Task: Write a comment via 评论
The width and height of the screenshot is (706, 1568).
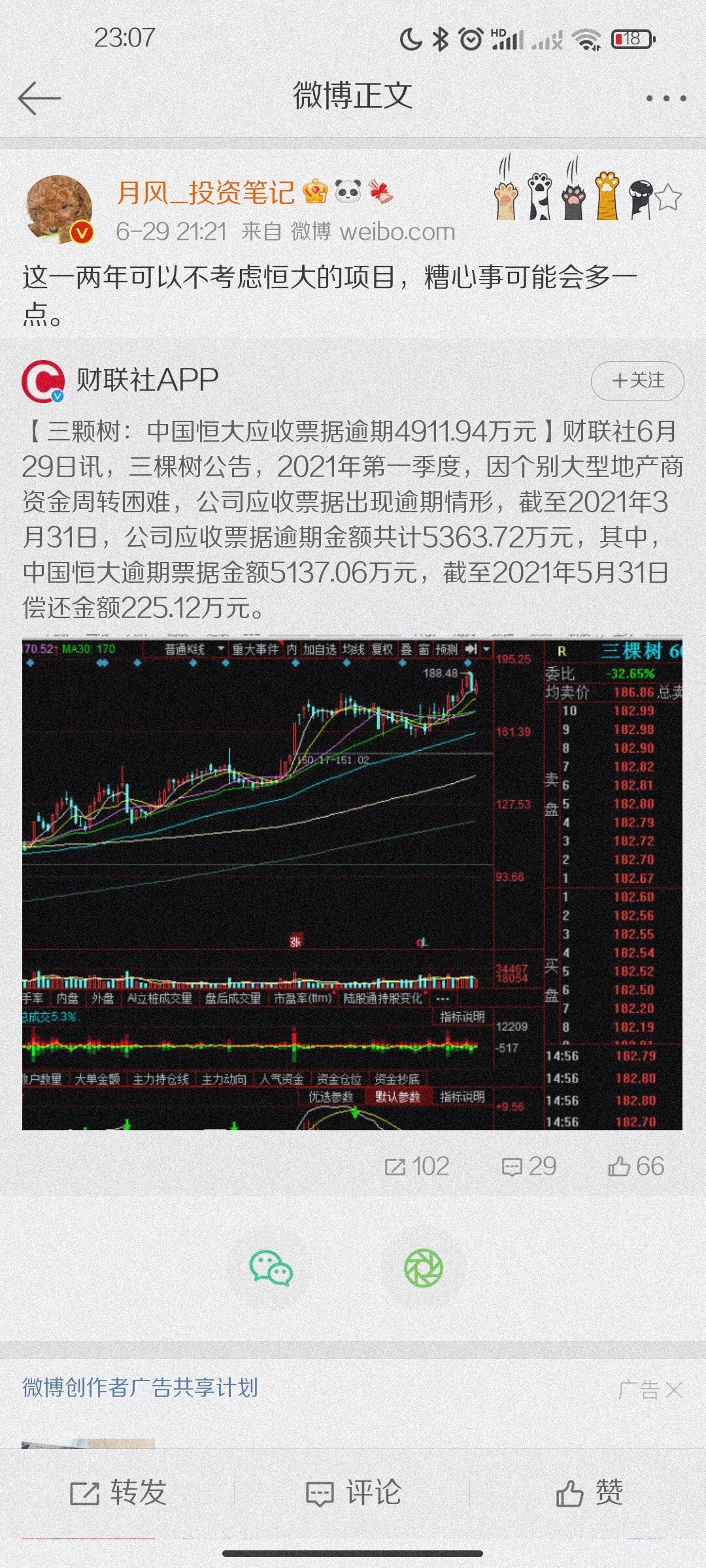Action: tap(353, 1493)
